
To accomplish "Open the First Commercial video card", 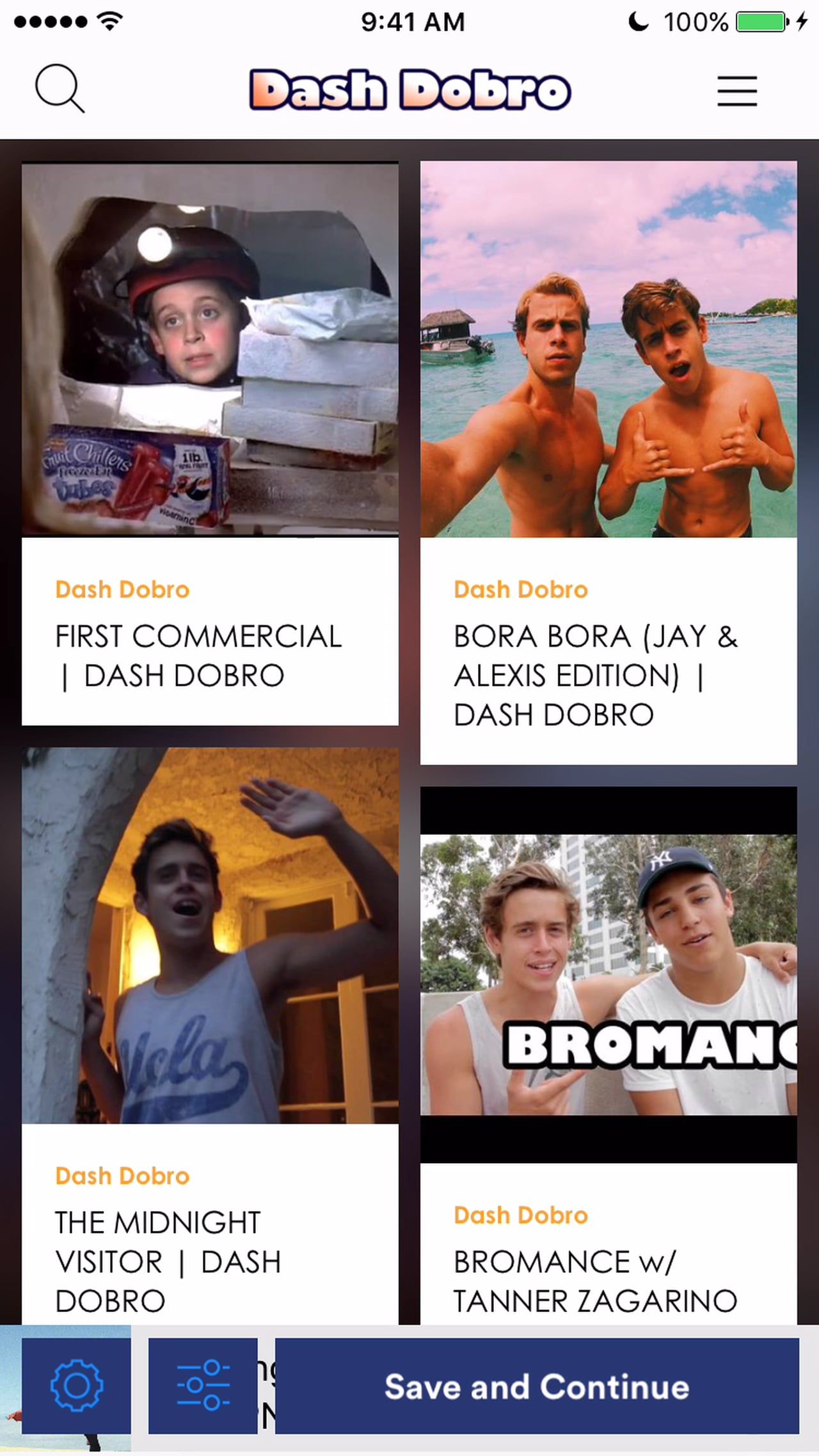I will (x=210, y=443).
